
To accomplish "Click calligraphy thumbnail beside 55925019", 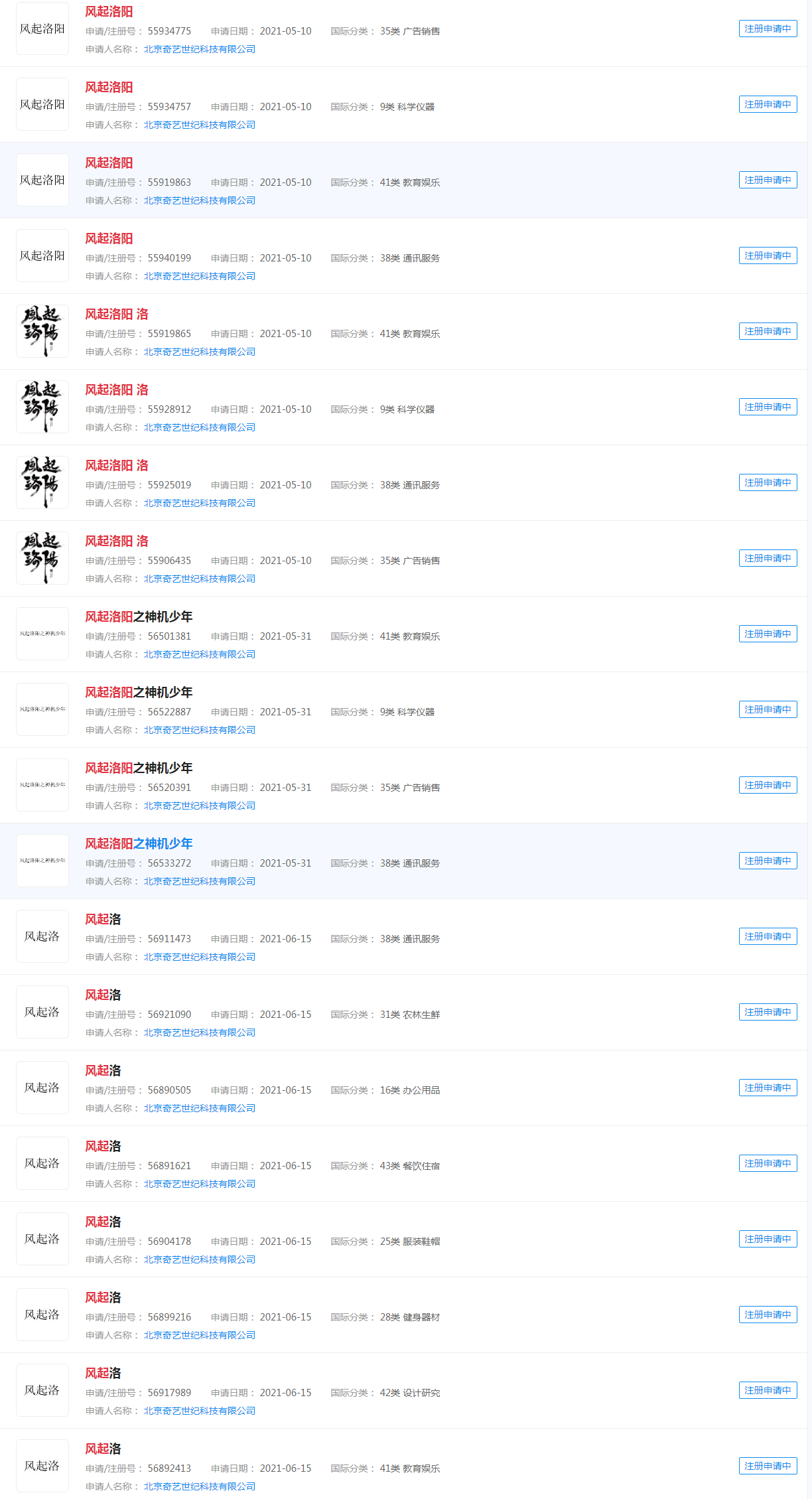I will [x=42, y=482].
